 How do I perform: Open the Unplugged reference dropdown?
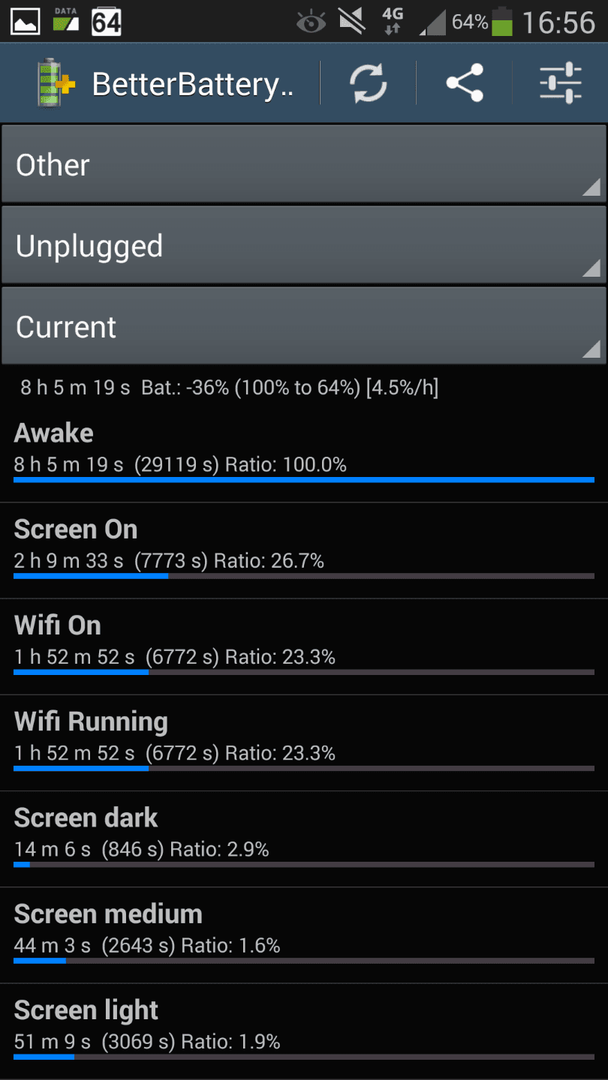(304, 245)
